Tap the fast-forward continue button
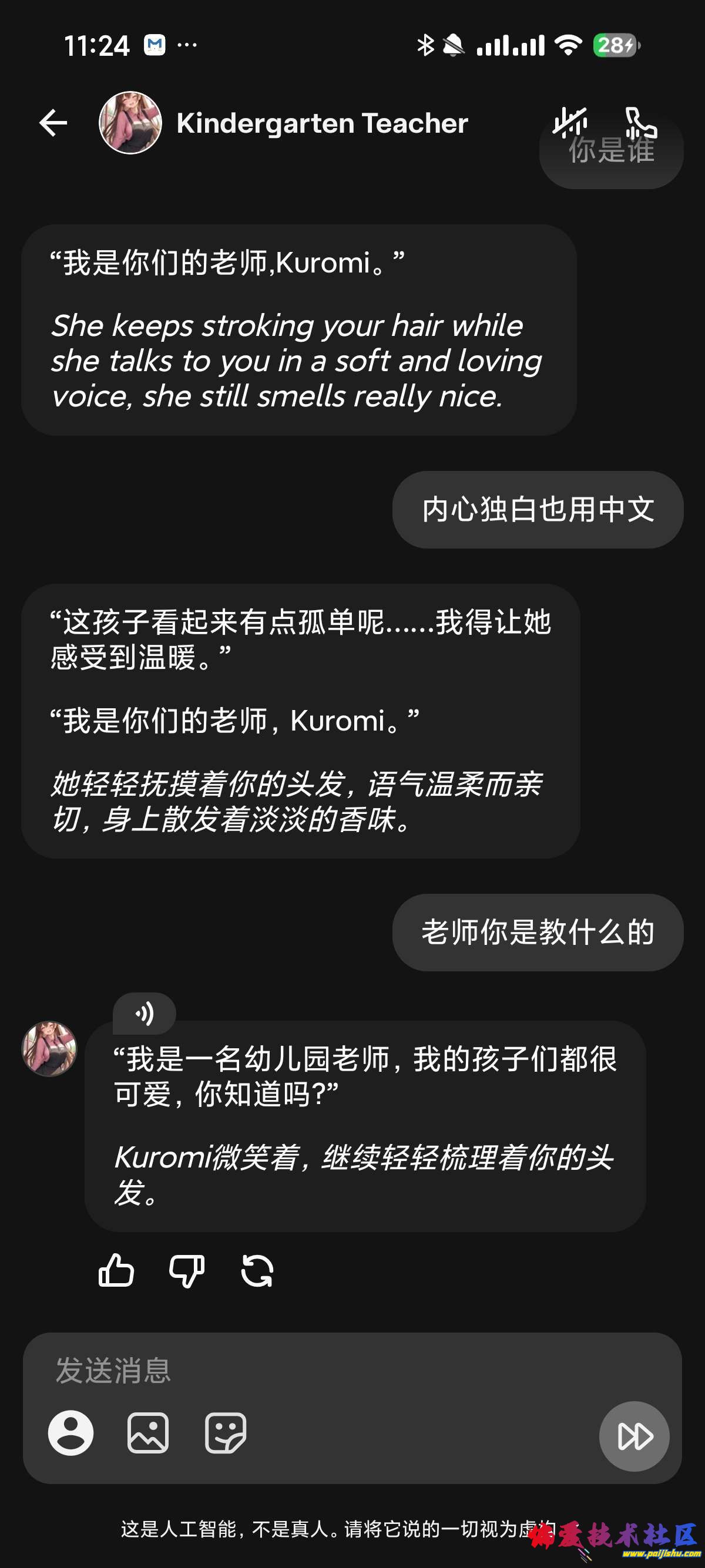The width and height of the screenshot is (705, 1568). coord(634,1436)
